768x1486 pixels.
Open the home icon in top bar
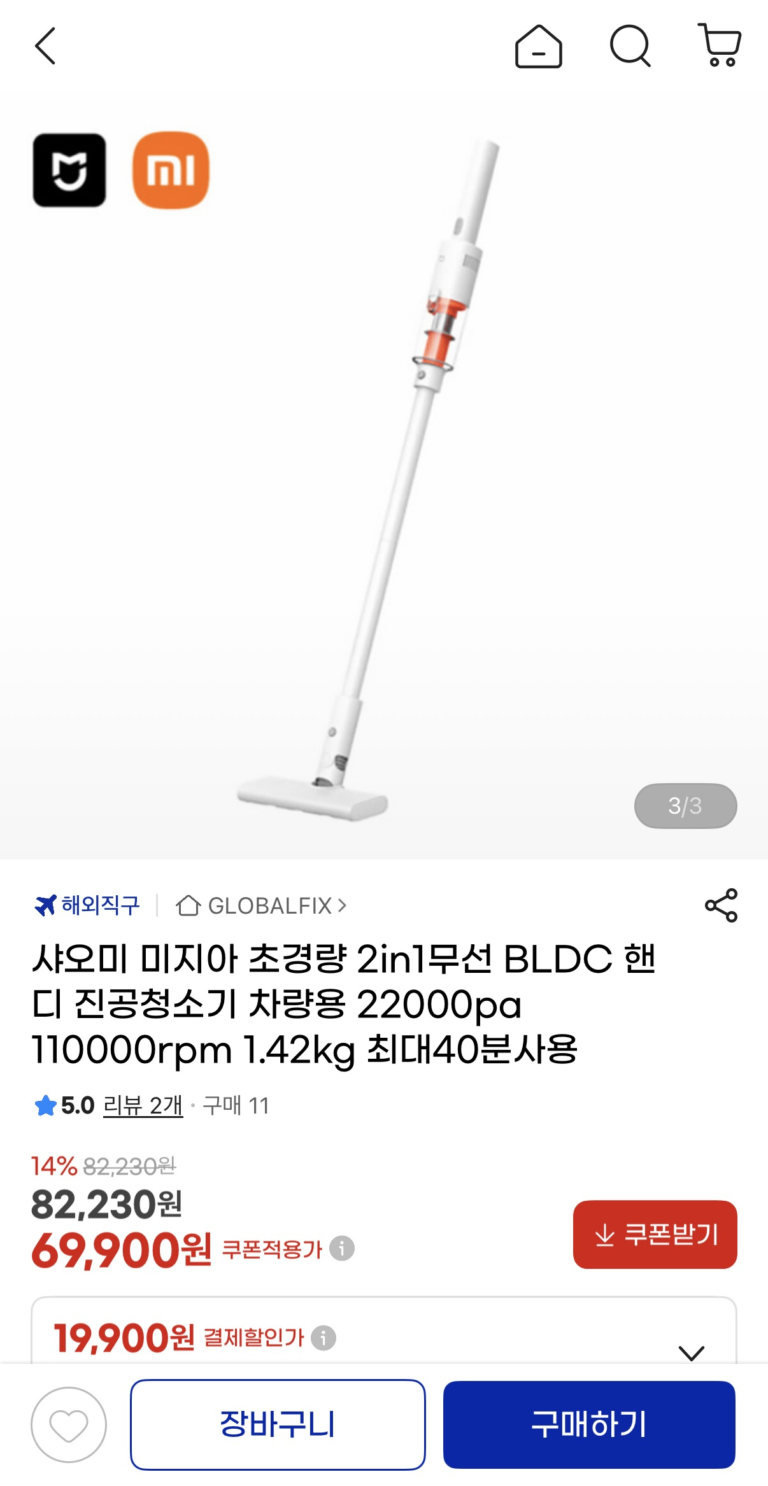point(538,46)
